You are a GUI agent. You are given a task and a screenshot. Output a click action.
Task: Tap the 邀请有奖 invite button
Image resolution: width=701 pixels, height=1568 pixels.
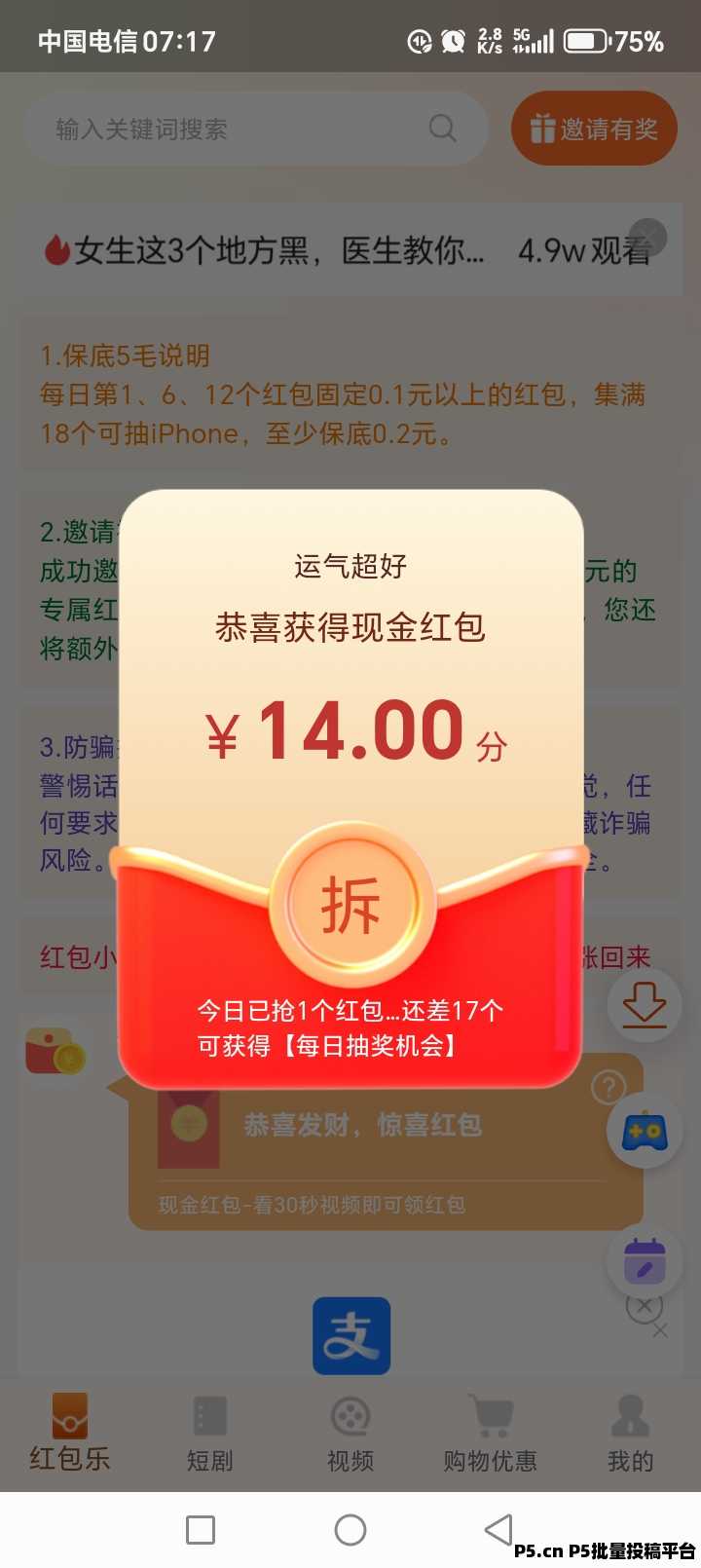coord(594,129)
